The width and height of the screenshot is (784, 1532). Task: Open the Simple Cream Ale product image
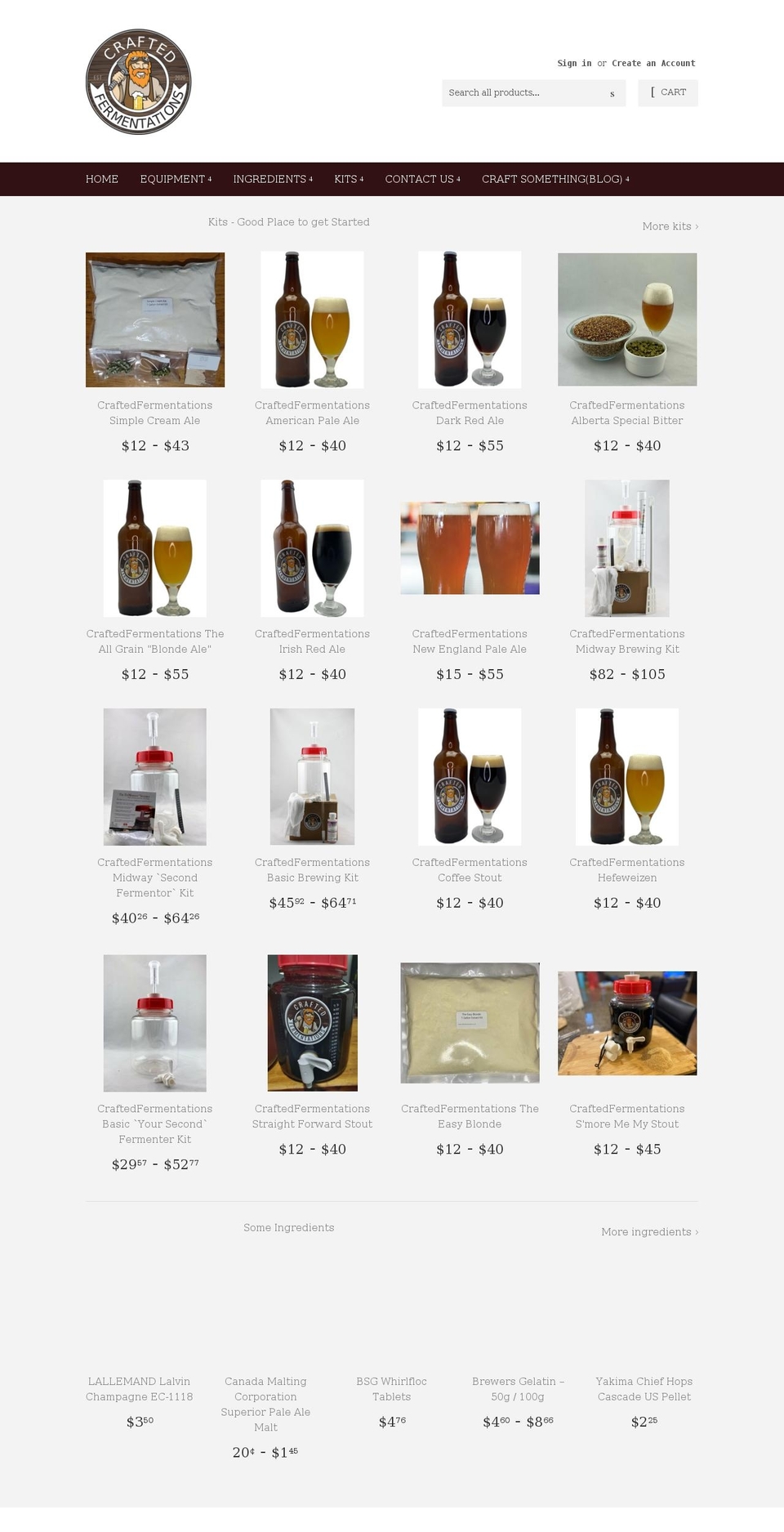click(x=155, y=319)
